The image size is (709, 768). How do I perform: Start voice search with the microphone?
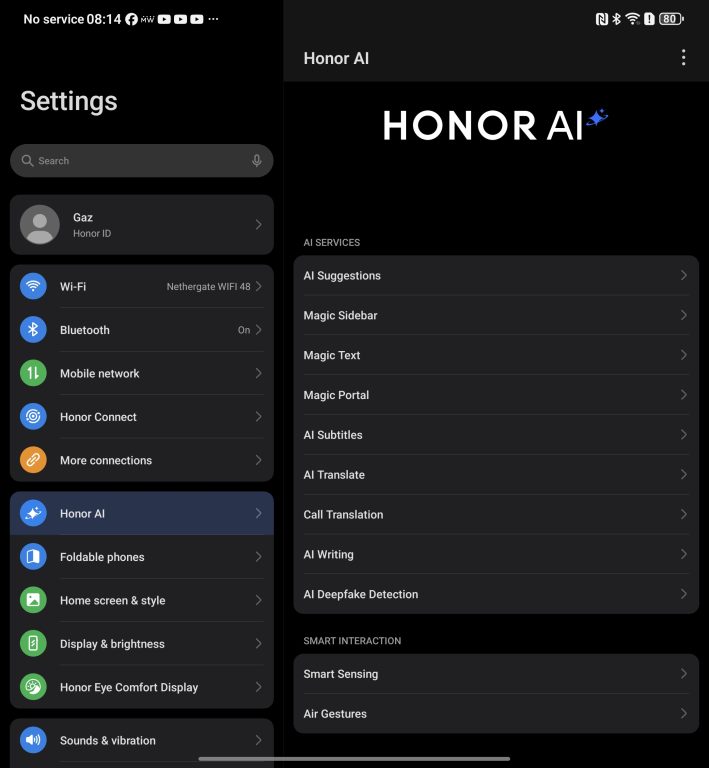pyautogui.click(x=257, y=161)
